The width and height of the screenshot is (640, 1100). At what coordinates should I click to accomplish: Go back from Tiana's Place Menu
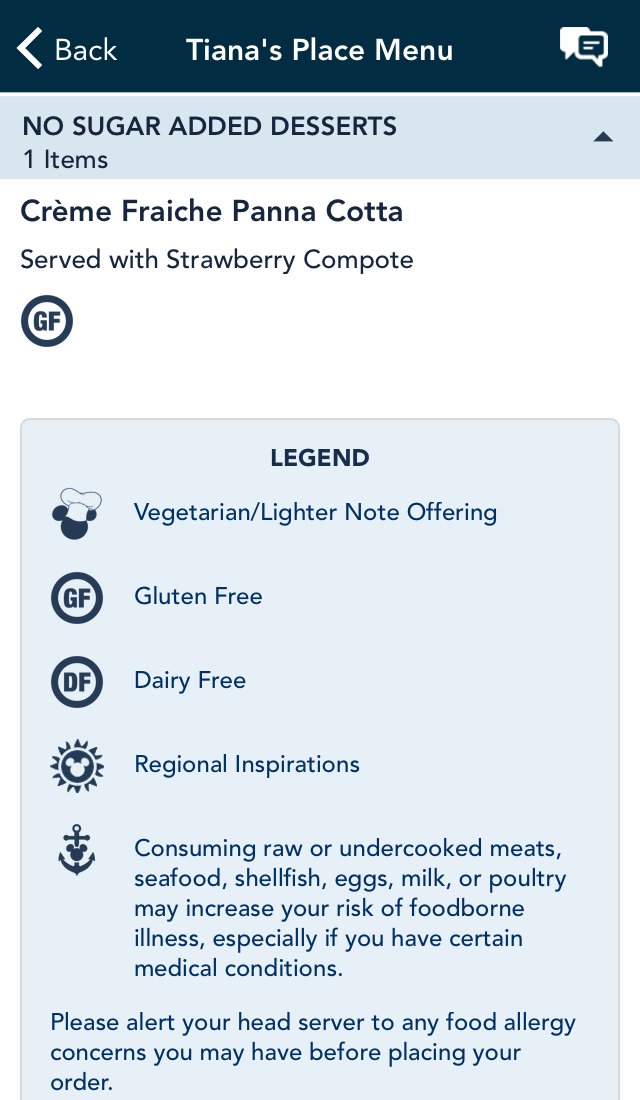click(67, 49)
